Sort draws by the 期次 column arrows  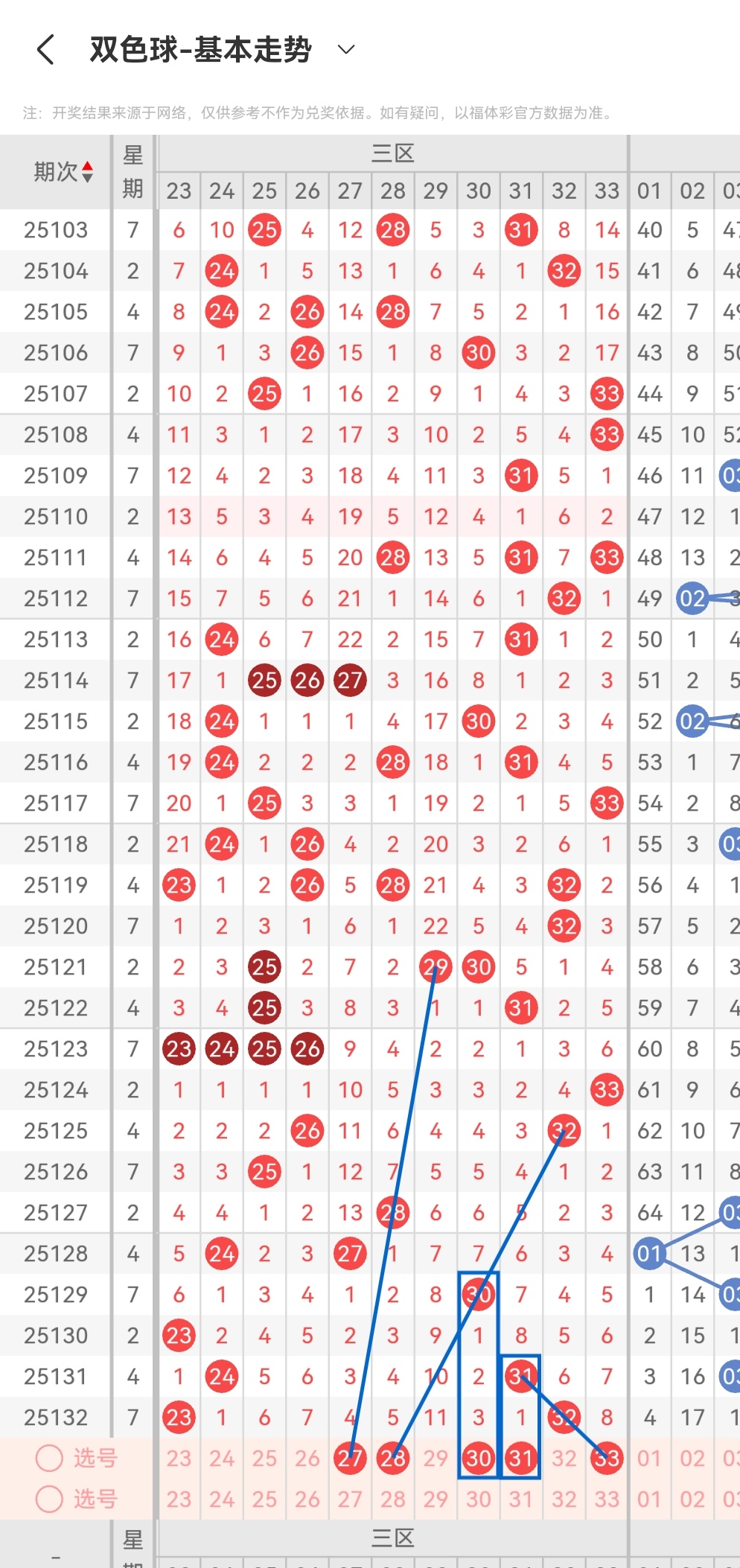pyautogui.click(x=87, y=172)
